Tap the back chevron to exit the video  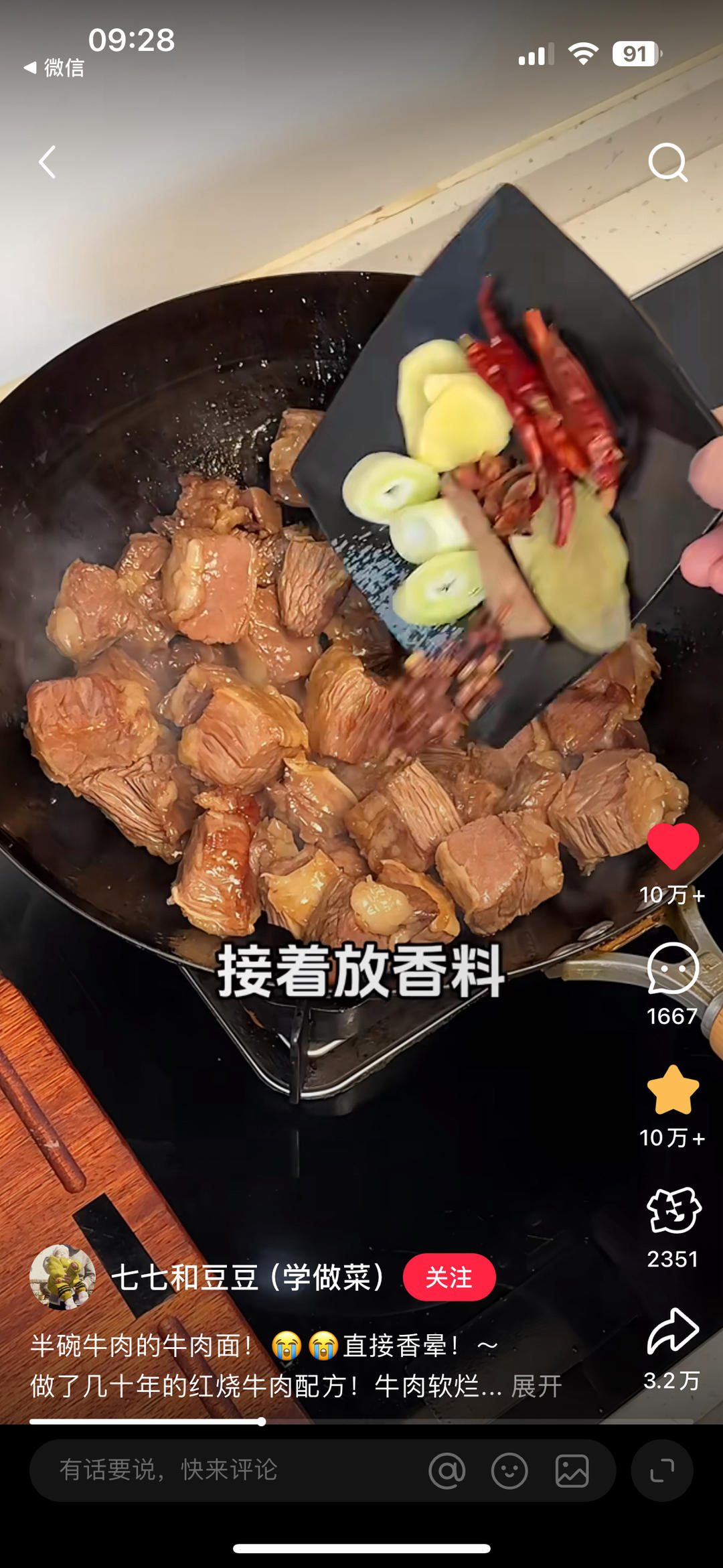[x=47, y=163]
